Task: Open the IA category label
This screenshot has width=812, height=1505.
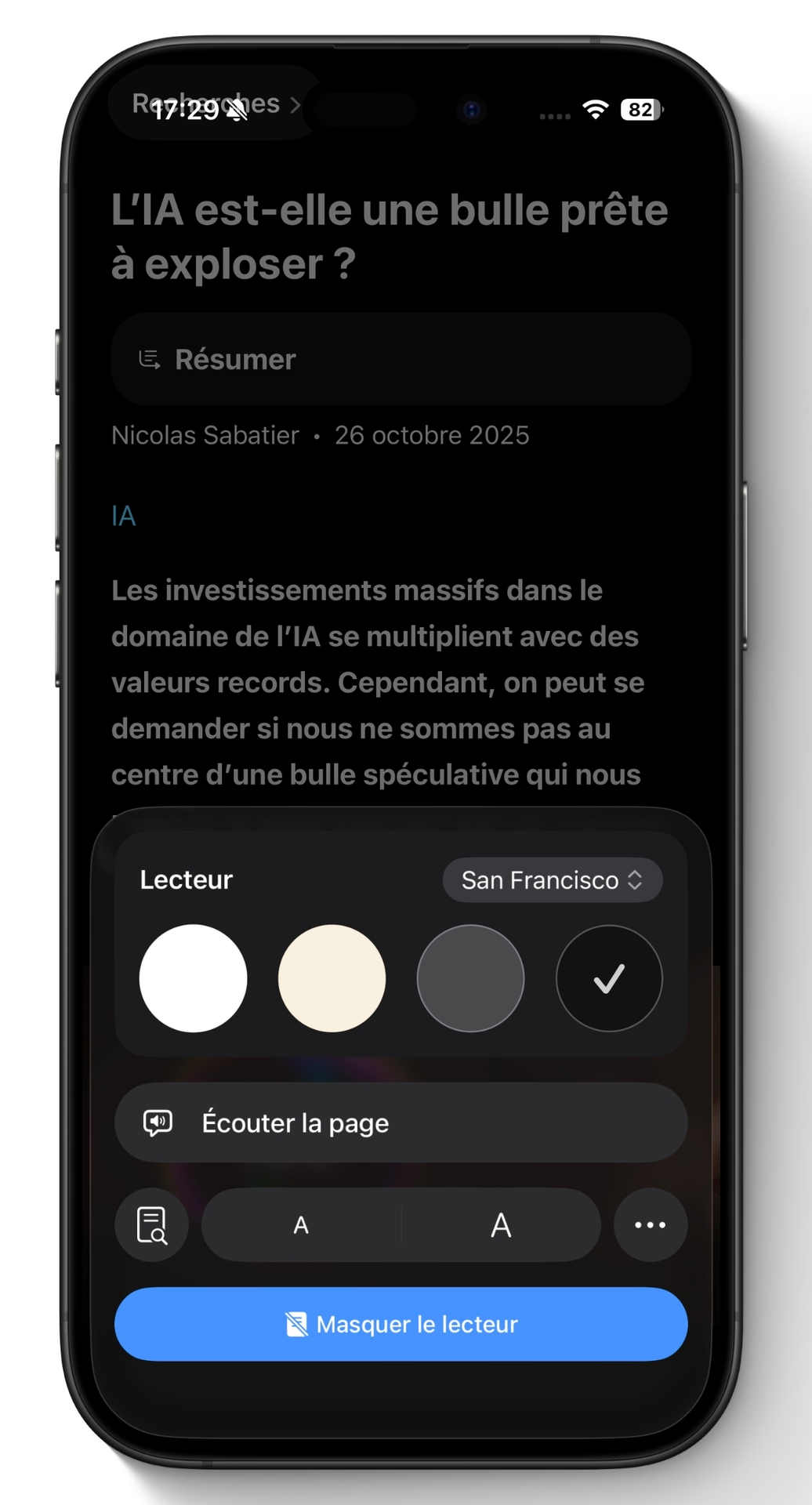Action: click(123, 515)
